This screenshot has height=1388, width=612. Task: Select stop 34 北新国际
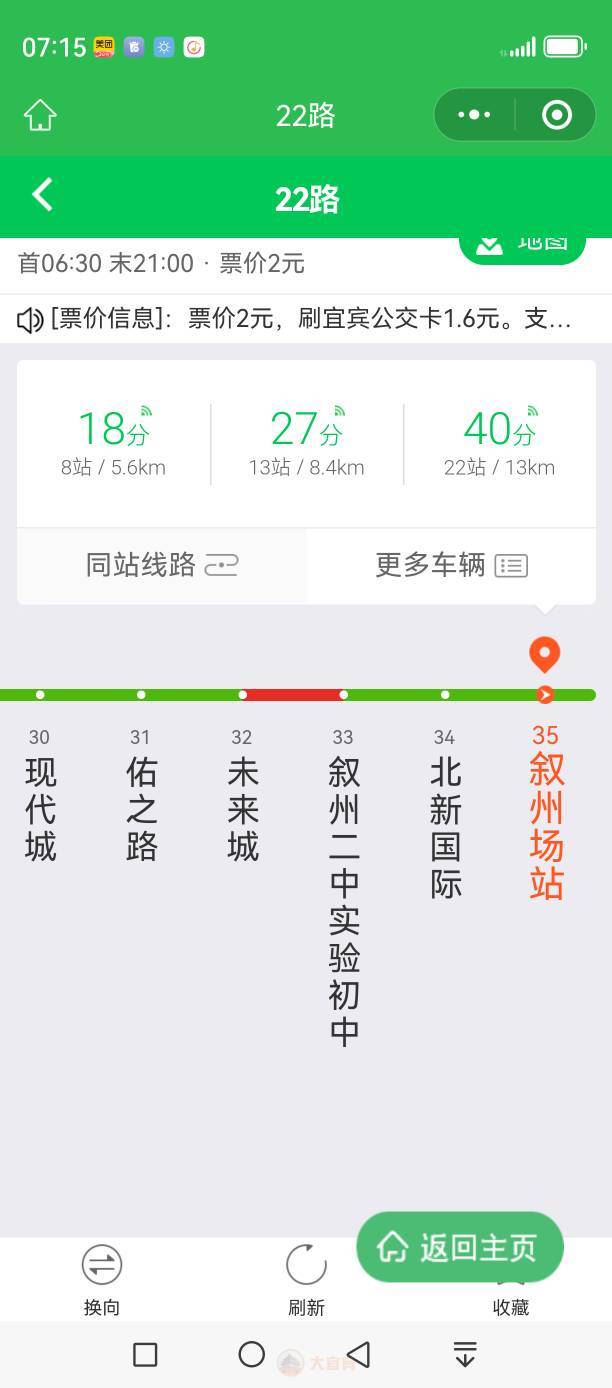445,815
